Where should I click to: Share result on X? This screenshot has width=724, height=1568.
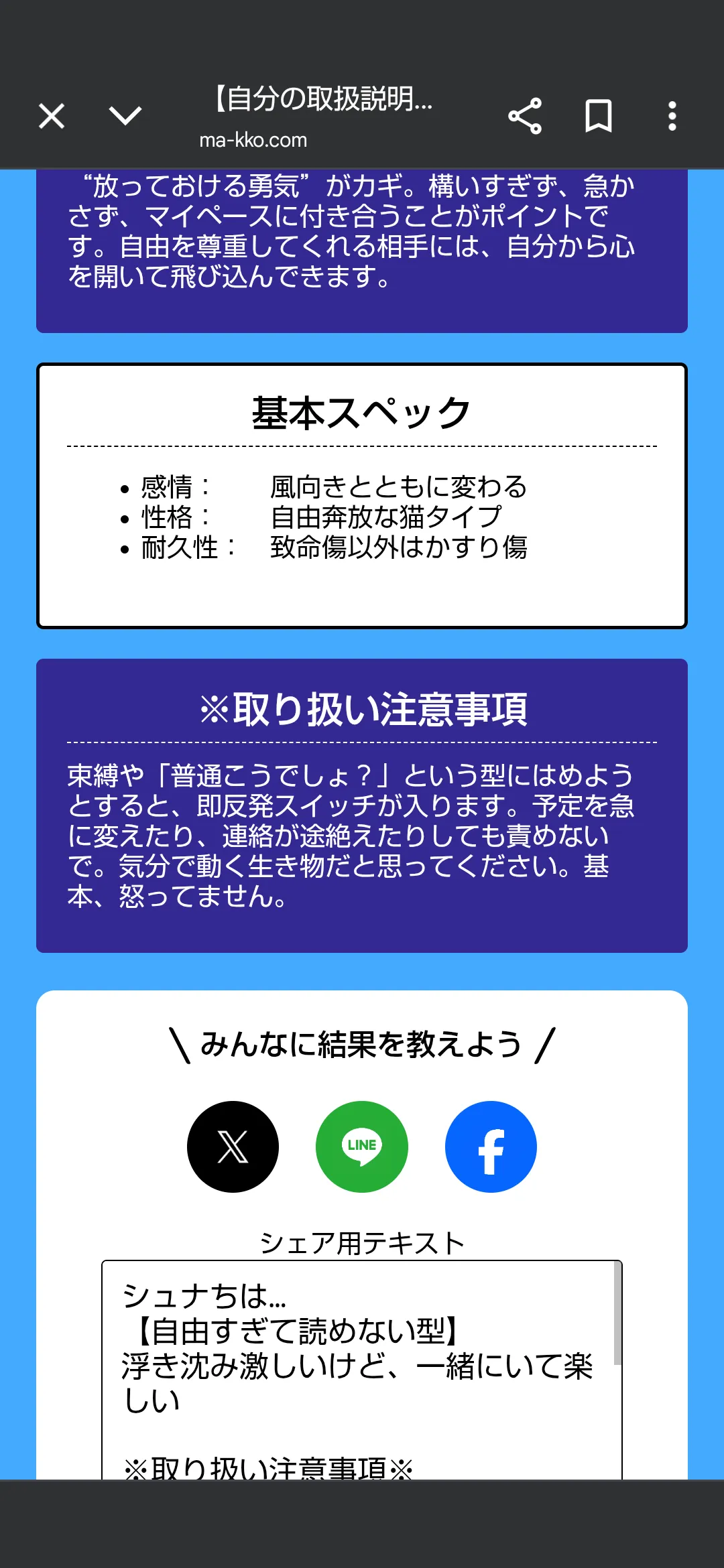(233, 1147)
